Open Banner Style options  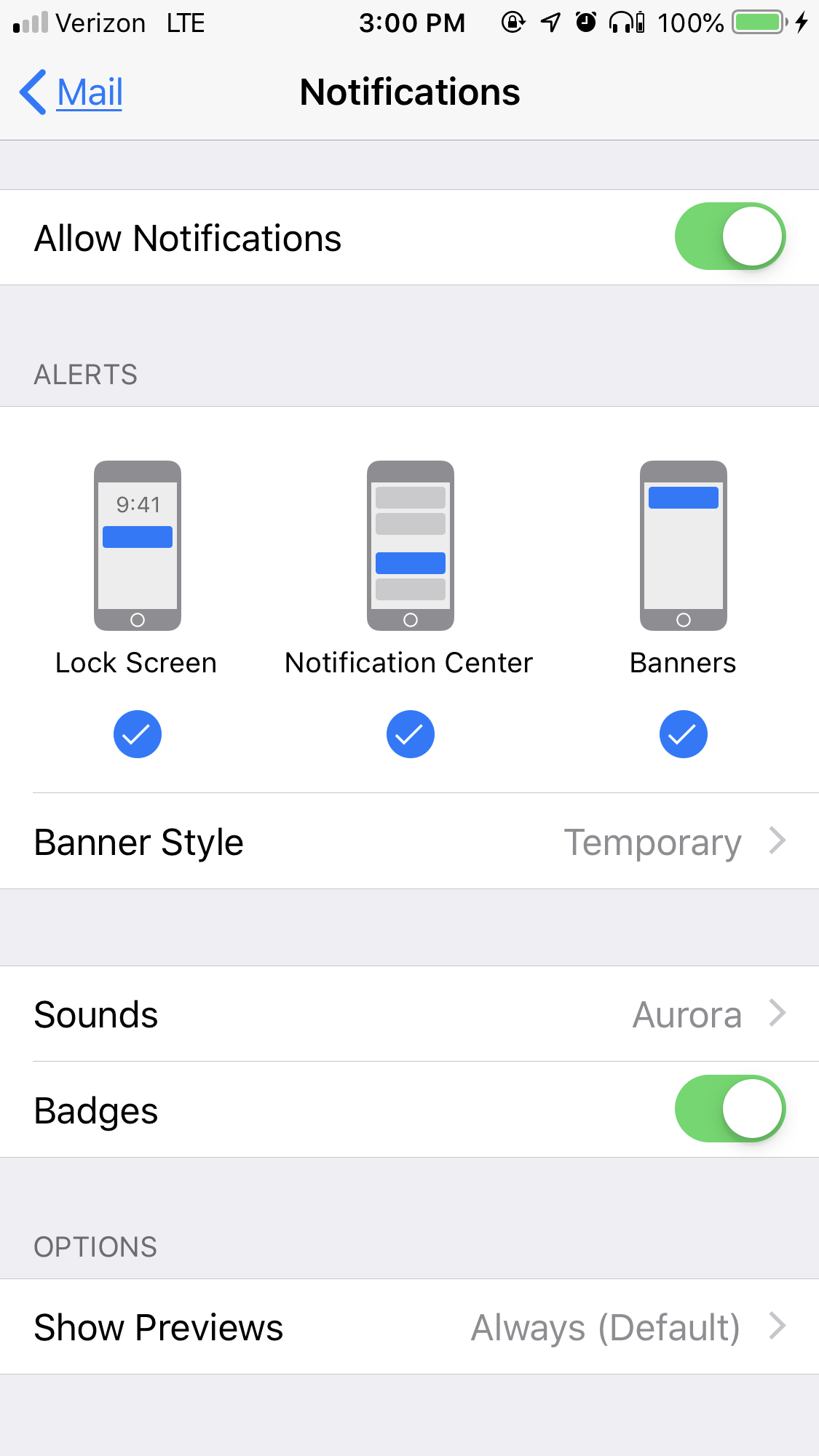point(409,842)
